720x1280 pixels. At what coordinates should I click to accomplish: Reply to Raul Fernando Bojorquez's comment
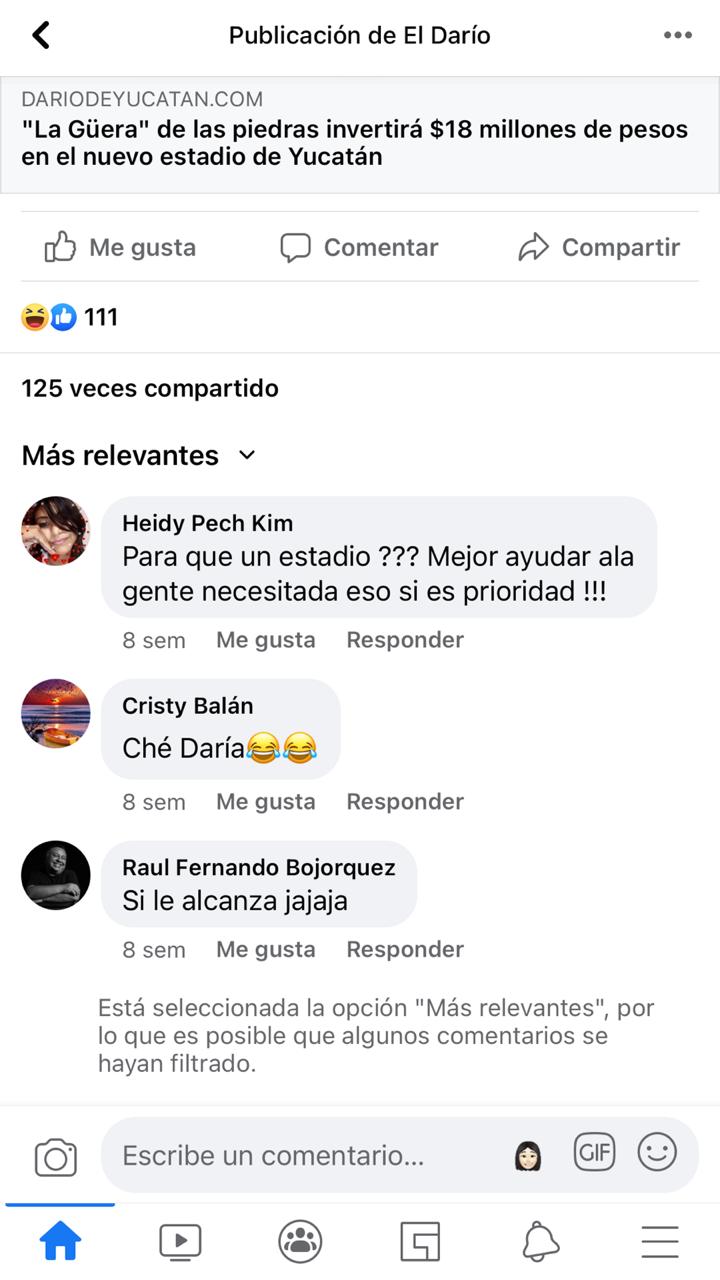pos(405,950)
